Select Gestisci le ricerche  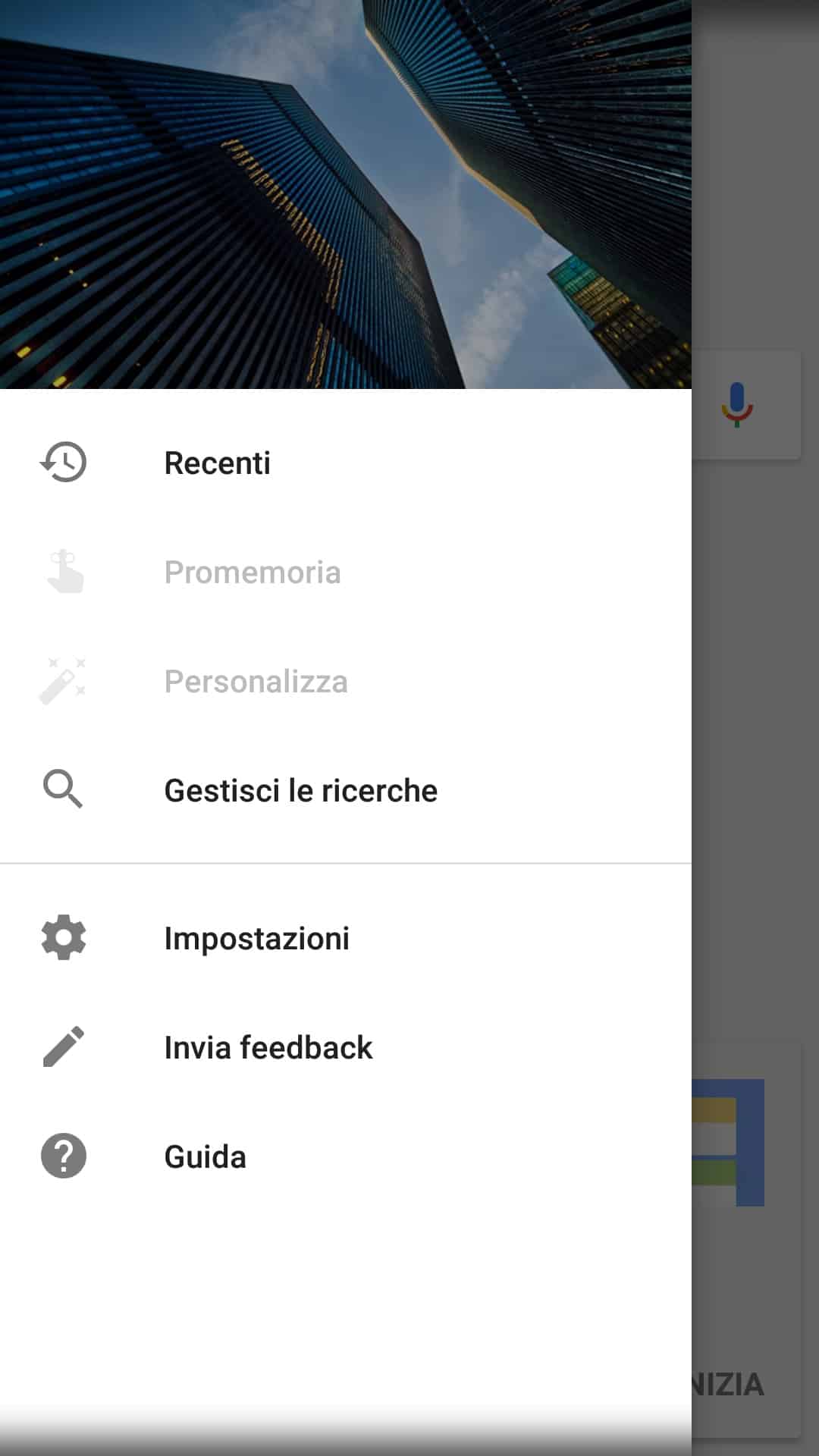pos(300,791)
